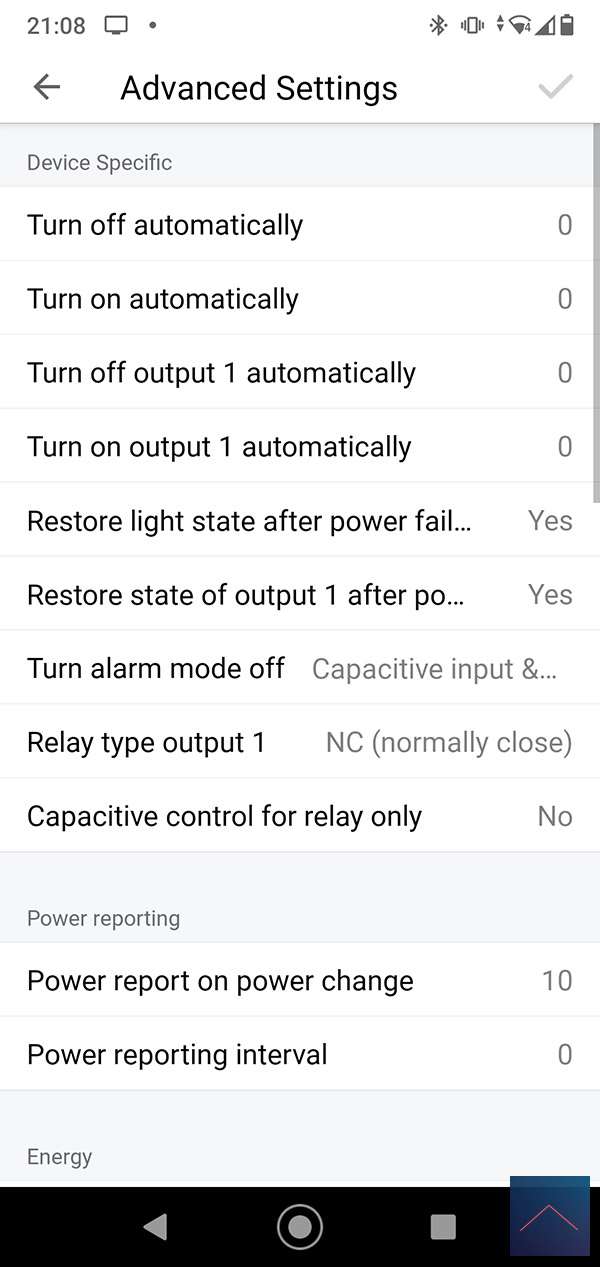Edit Power report on power change
600x1267 pixels.
click(300, 981)
